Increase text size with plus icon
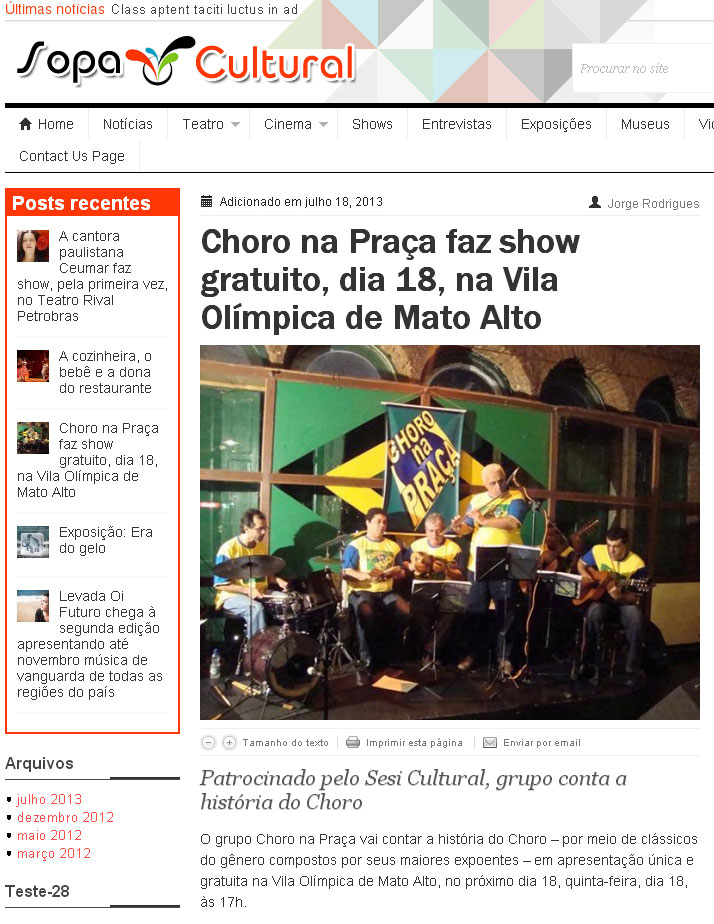This screenshot has height=924, width=714. click(230, 742)
